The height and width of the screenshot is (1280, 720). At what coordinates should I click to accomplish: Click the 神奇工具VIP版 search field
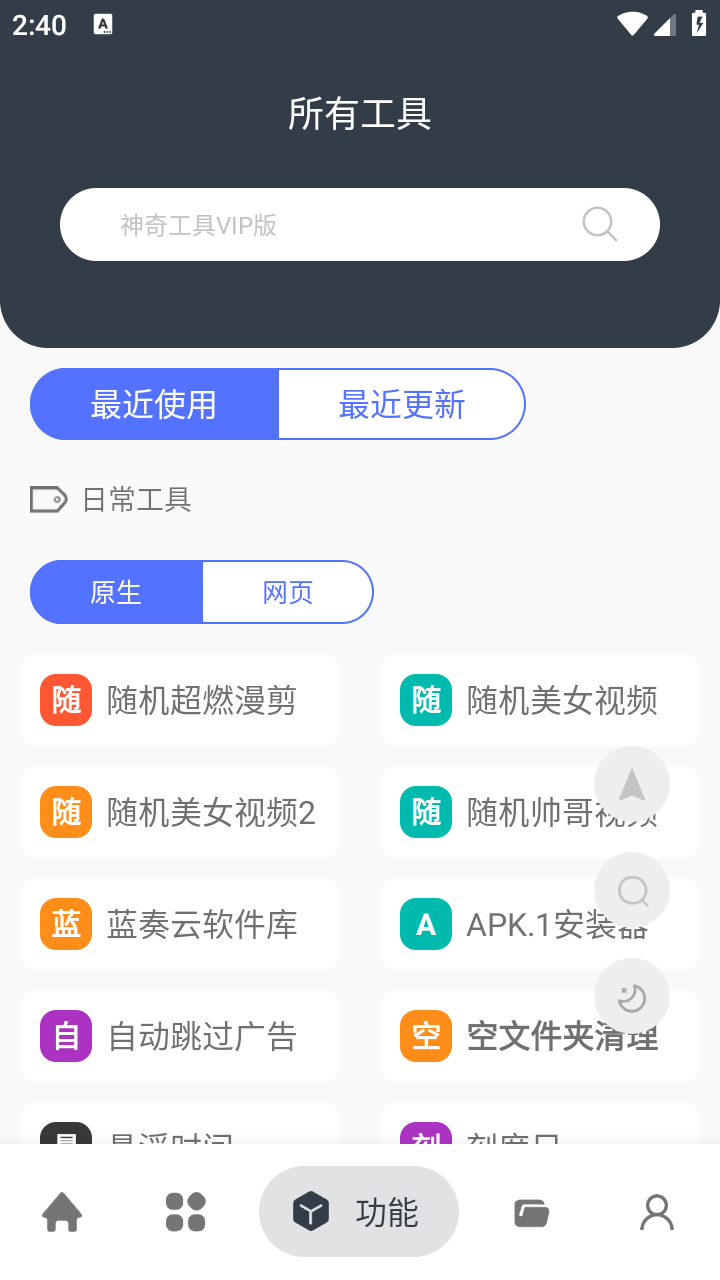pyautogui.click(x=360, y=224)
